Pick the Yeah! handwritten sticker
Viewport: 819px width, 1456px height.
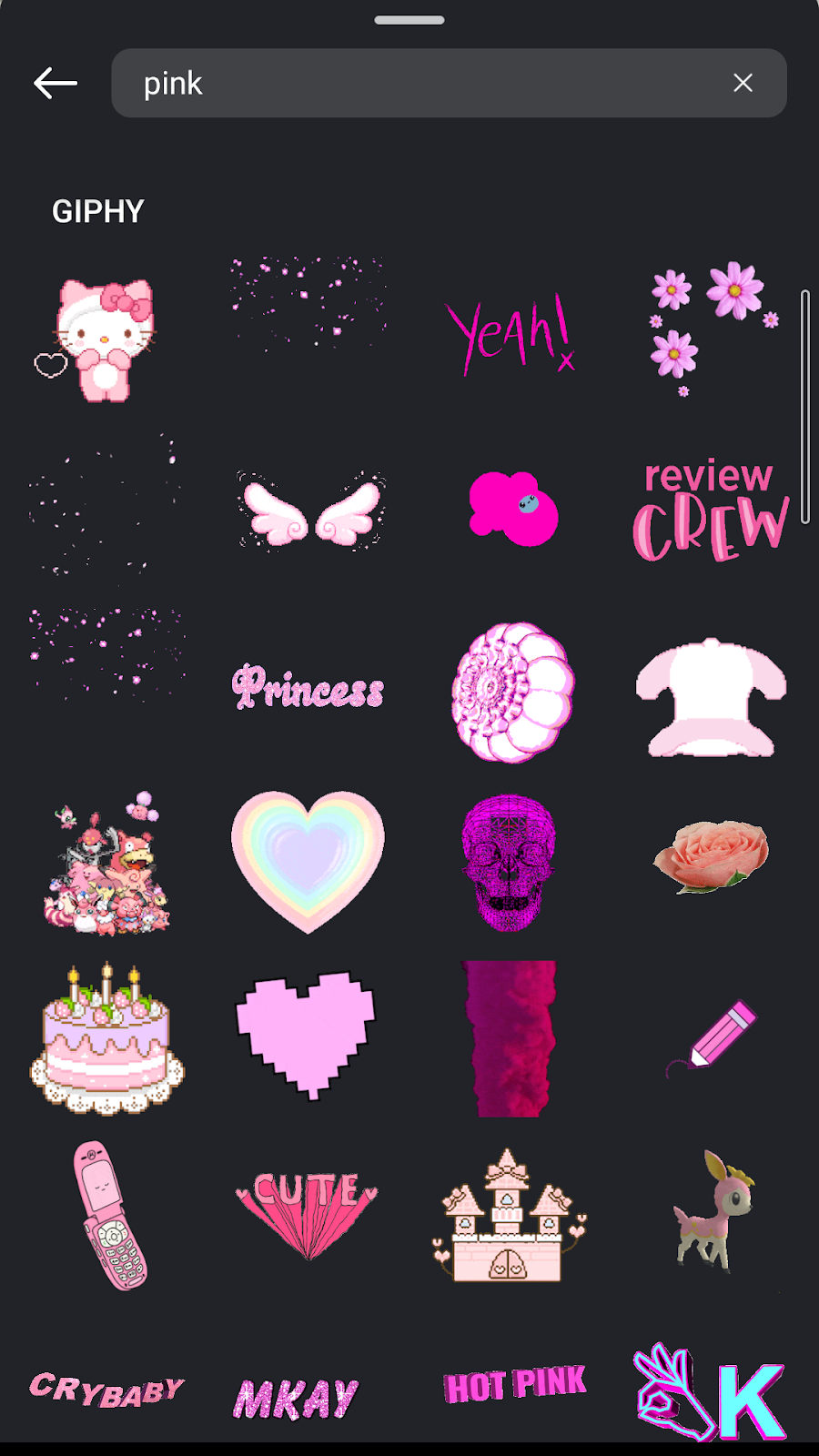tap(511, 334)
